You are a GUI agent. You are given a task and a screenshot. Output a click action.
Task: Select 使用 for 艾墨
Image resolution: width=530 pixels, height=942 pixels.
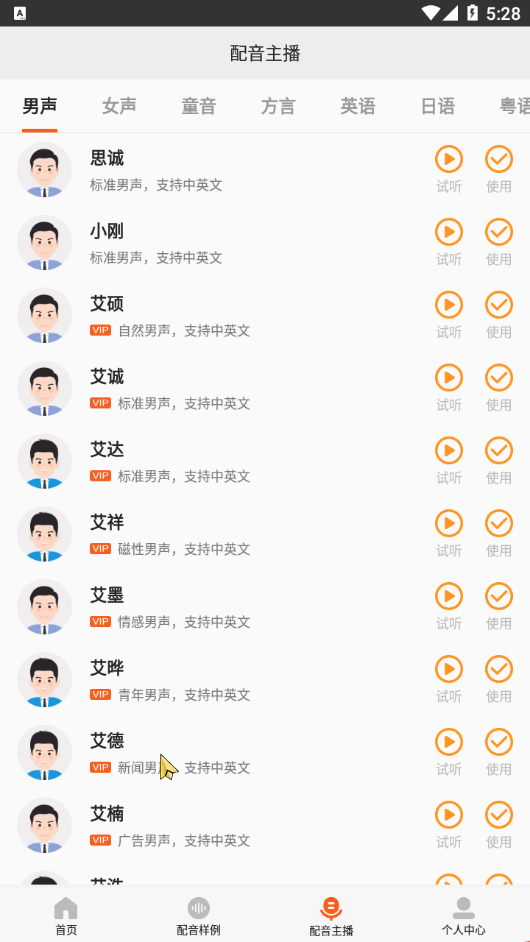[x=499, y=606]
